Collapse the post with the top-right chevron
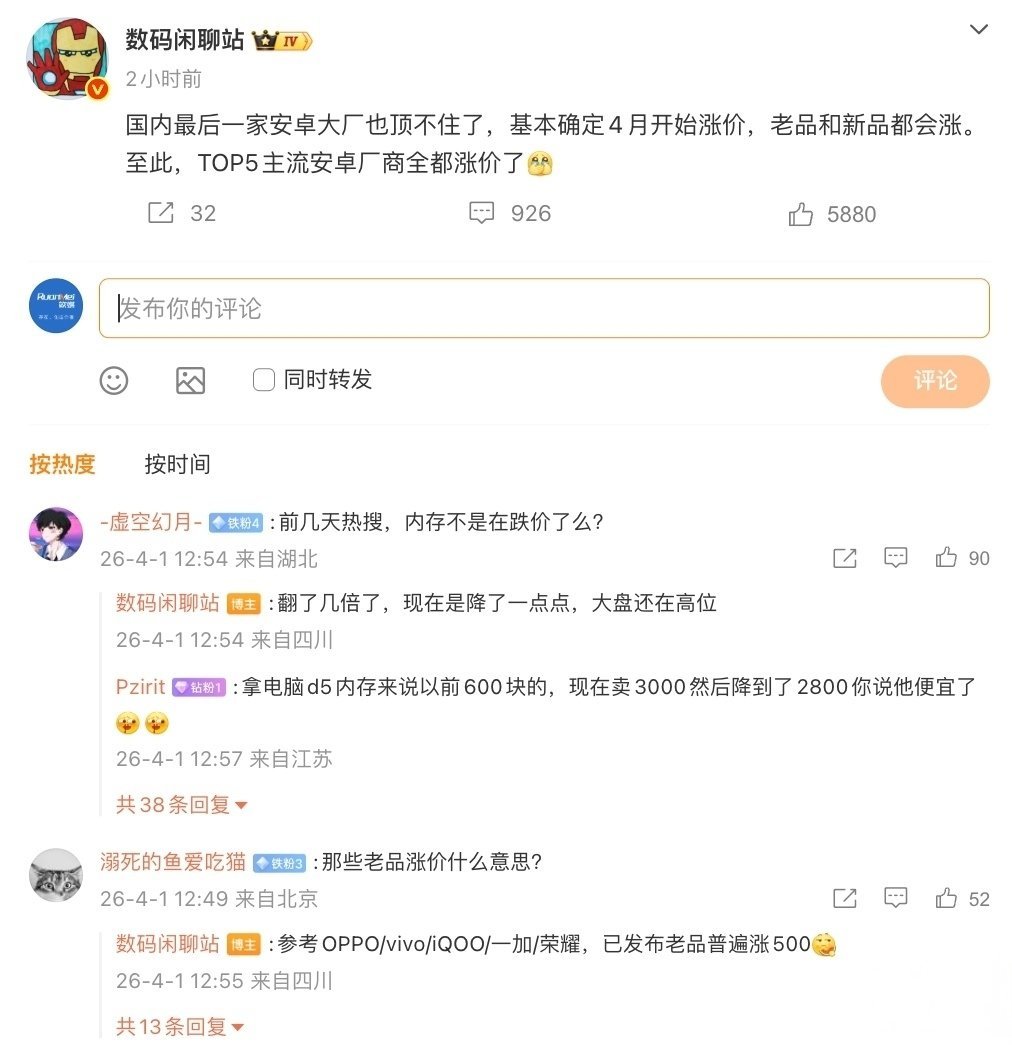This screenshot has height=1046, width=1012. (x=978, y=29)
